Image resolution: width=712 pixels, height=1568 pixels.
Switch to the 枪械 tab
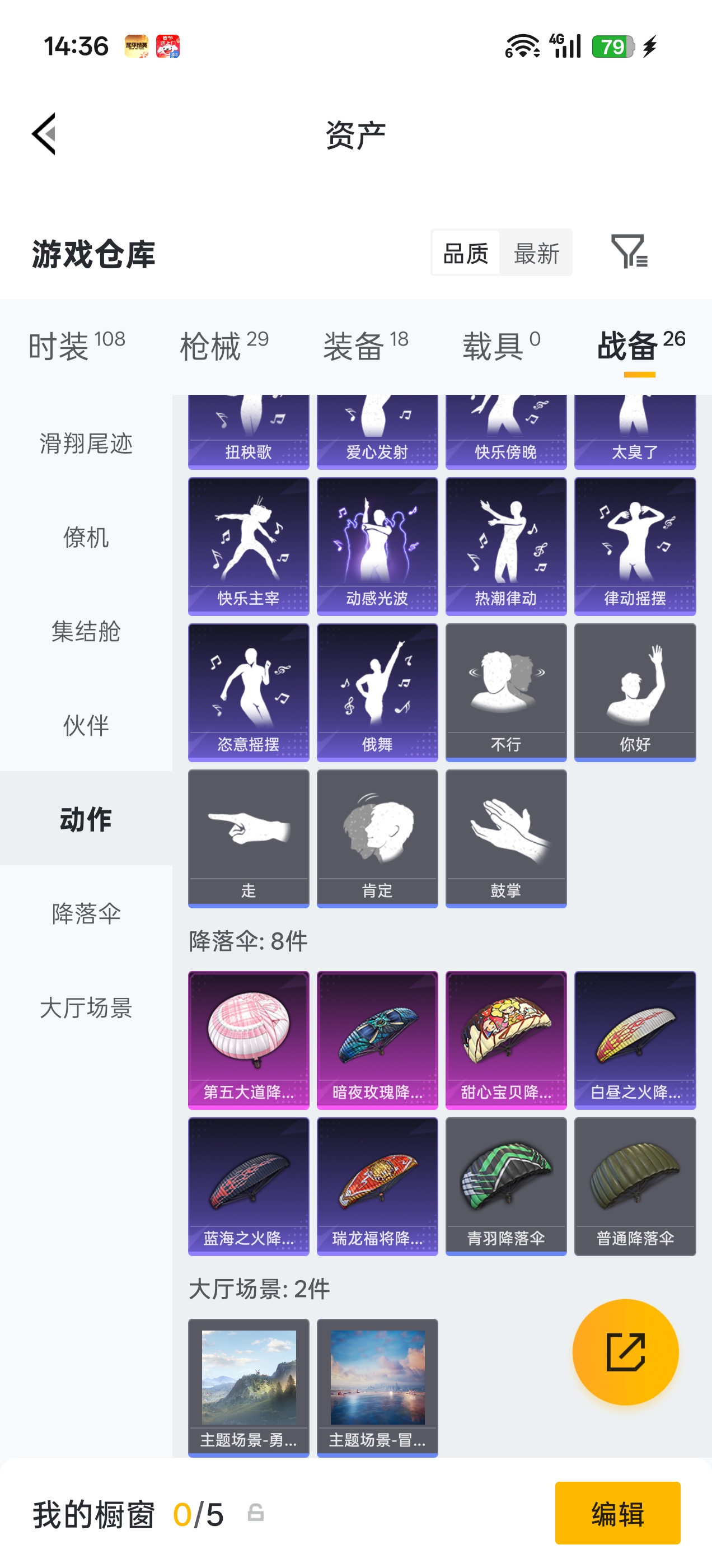[223, 346]
